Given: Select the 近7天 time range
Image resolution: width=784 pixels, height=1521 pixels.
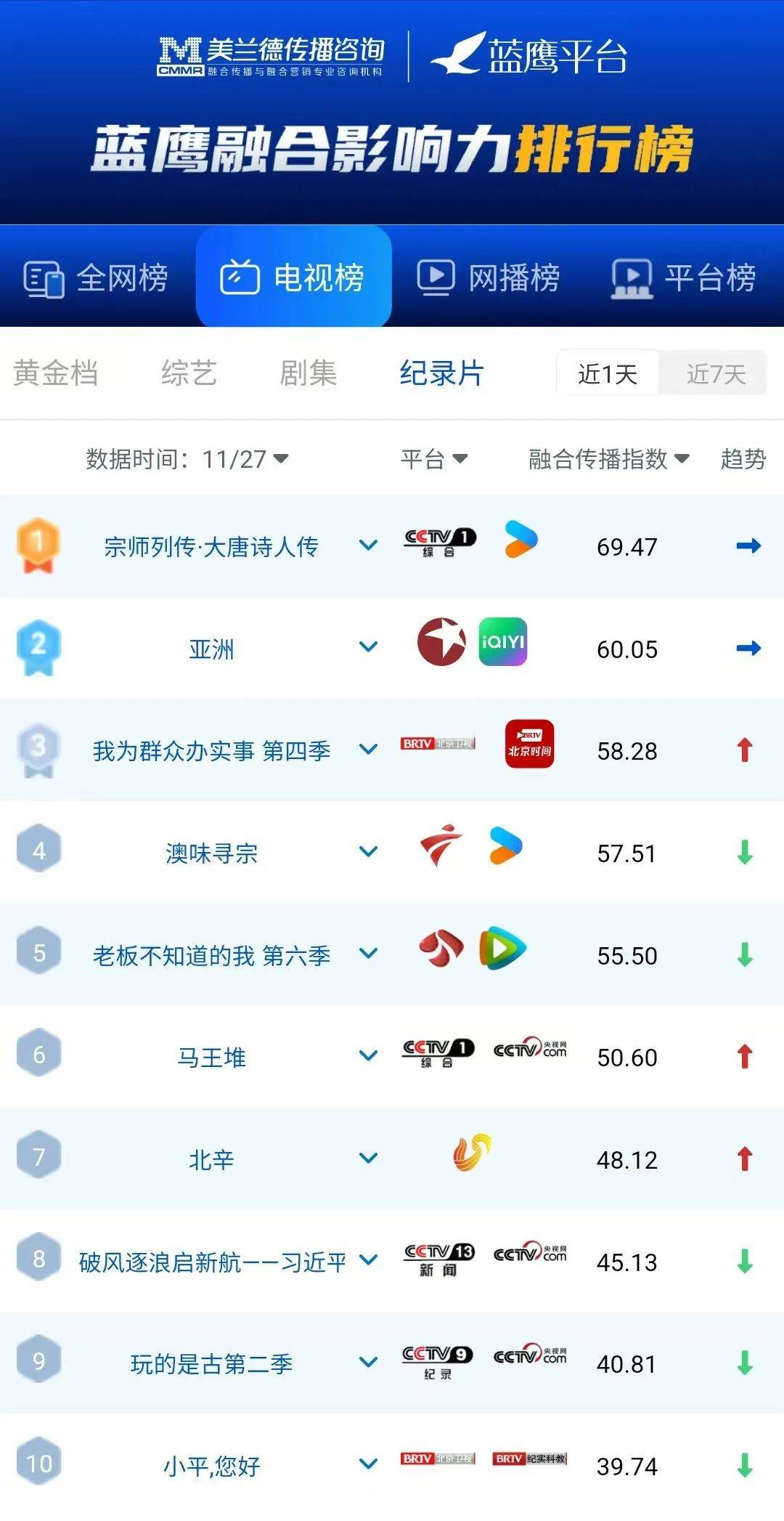Looking at the screenshot, I should pos(716,374).
